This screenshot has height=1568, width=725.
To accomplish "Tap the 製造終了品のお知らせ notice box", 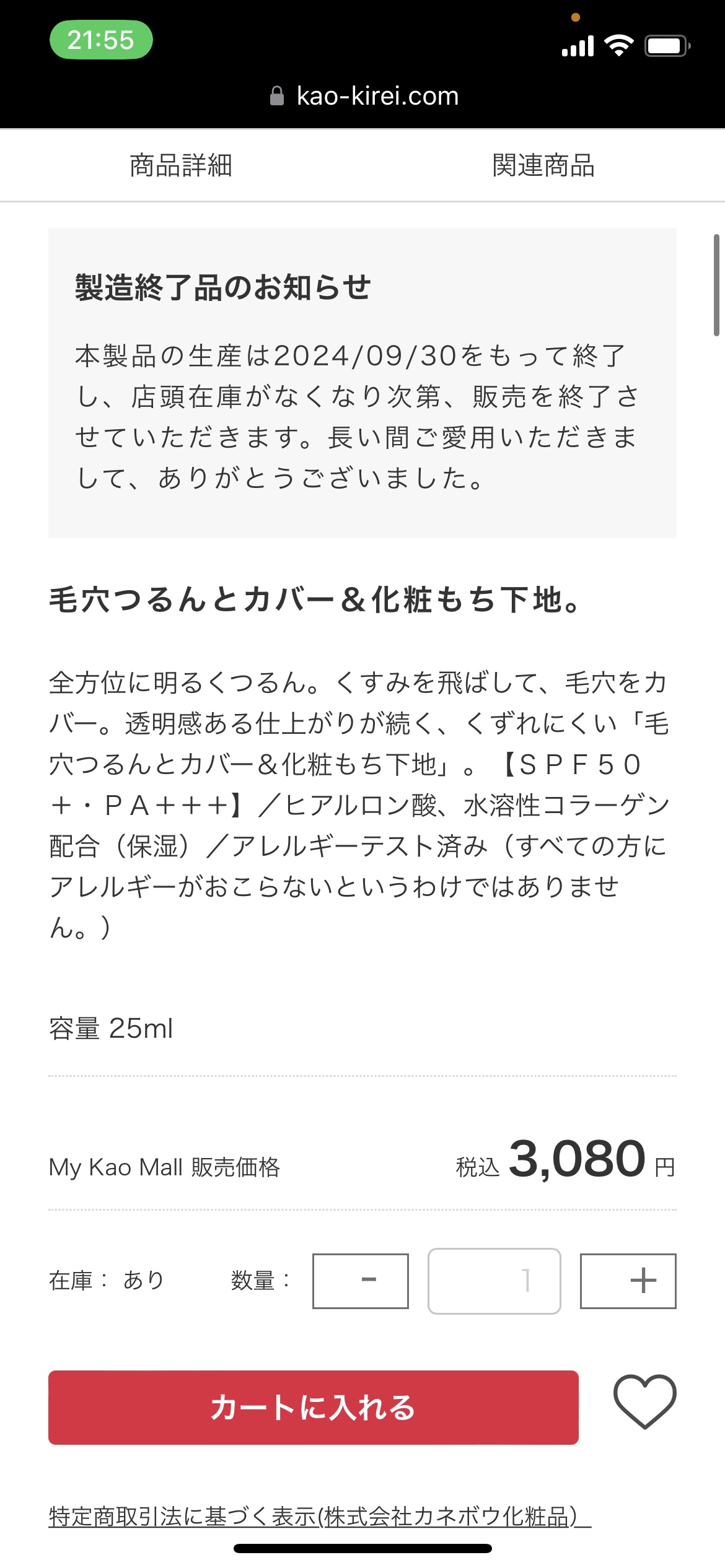I will pos(362,384).
